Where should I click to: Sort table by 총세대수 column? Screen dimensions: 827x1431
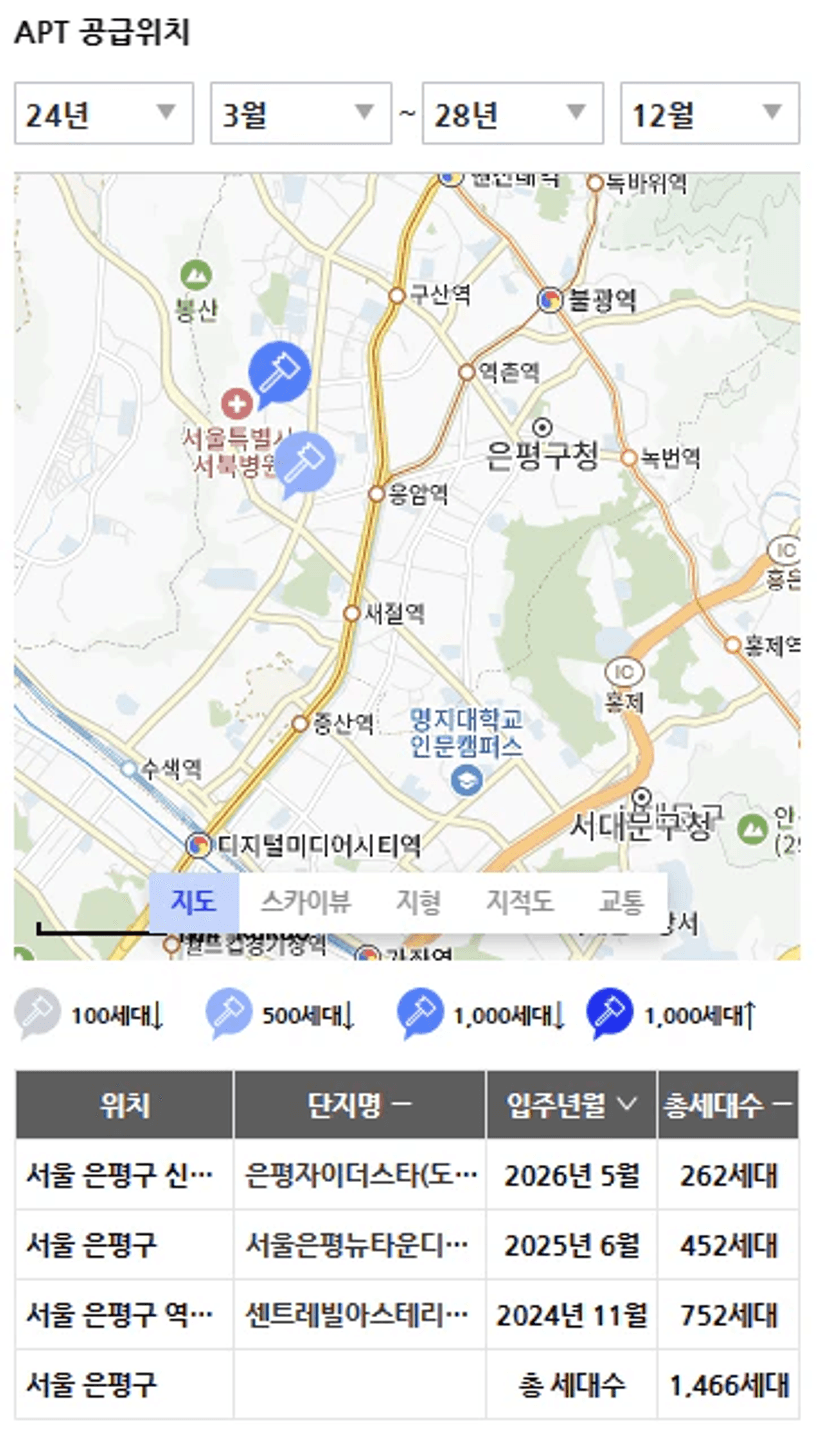(x=727, y=1105)
